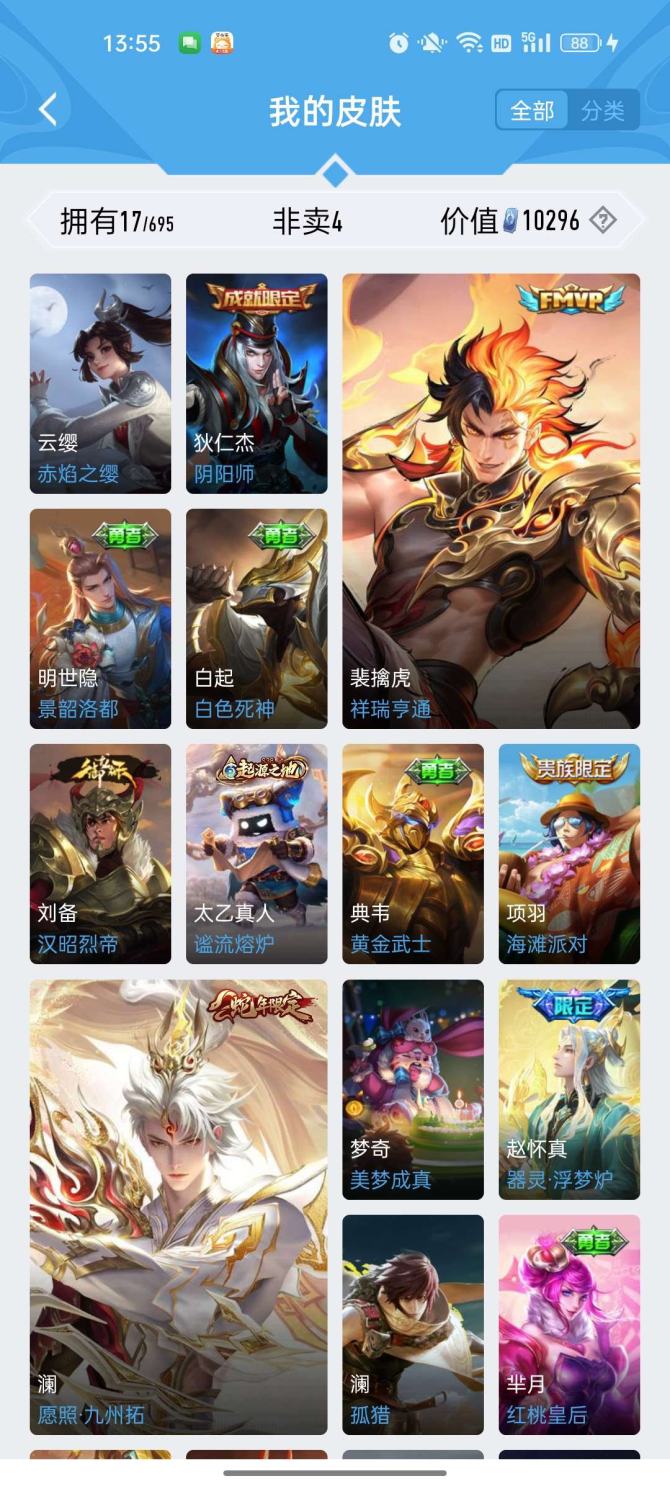Open 云缨 赤焰之缨 skin
The image size is (670, 1489).
click(x=100, y=383)
